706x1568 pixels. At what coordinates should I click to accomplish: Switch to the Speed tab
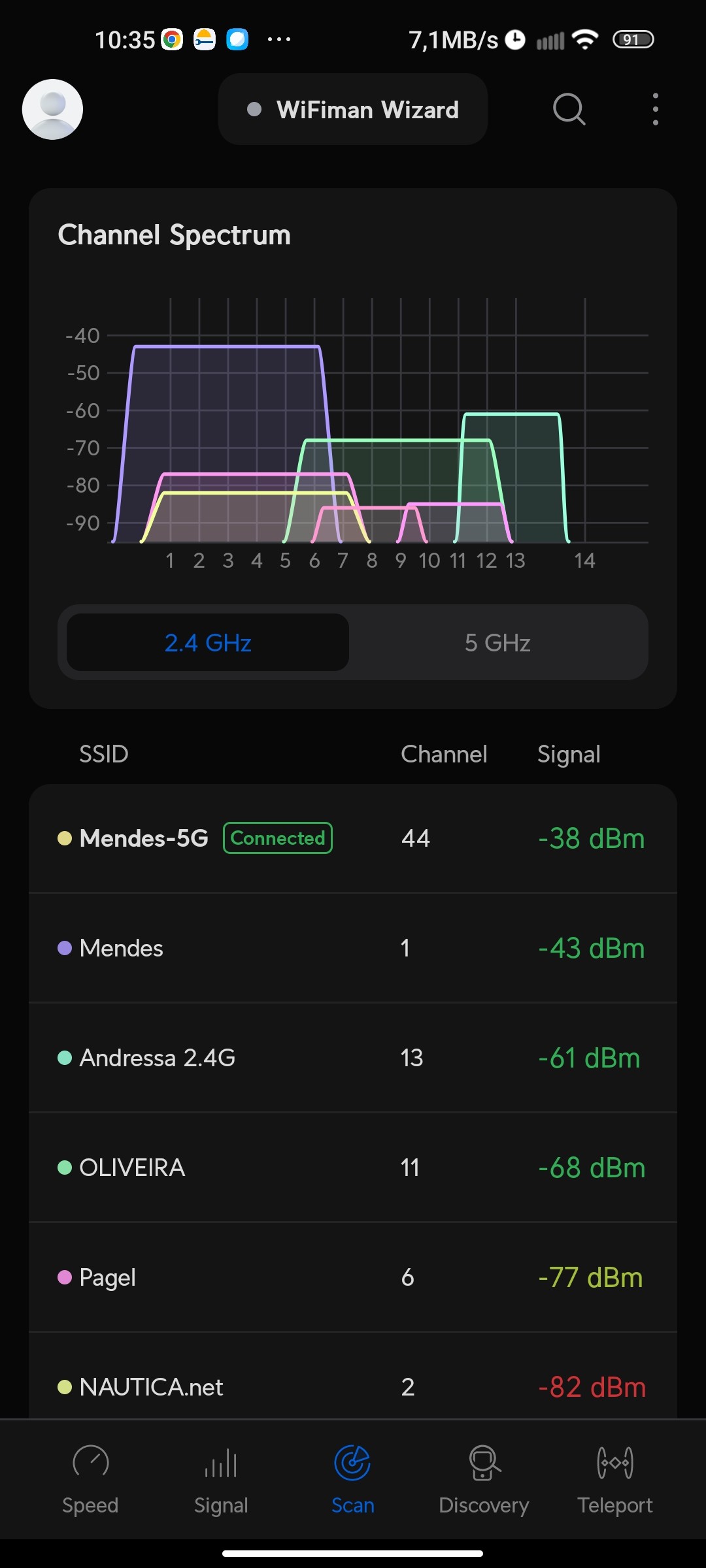(90, 1479)
